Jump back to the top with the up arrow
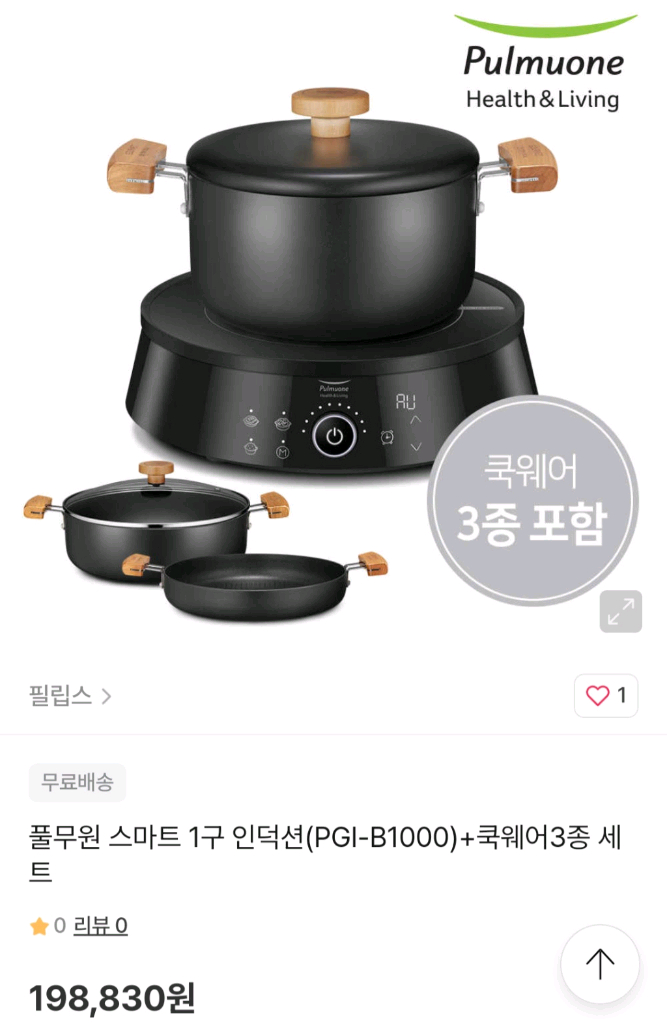 tap(600, 964)
